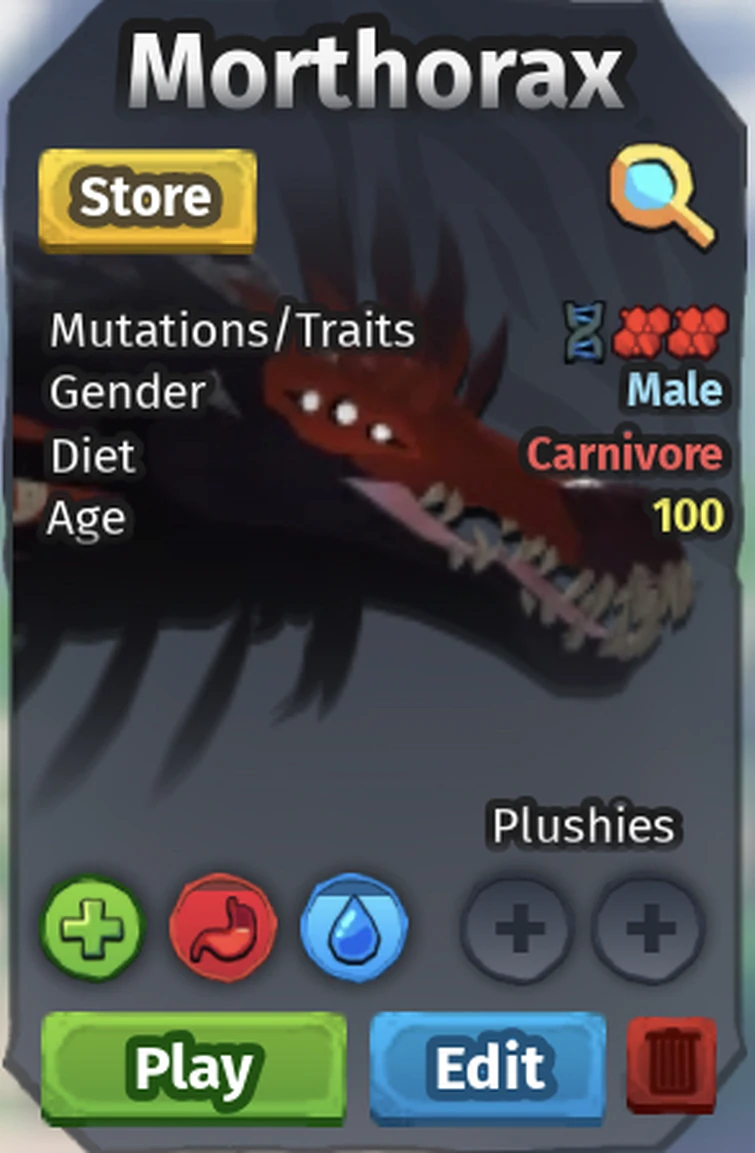Add a plushie to the first slot
Image resolution: width=755 pixels, height=1153 pixels.
pyautogui.click(x=517, y=930)
